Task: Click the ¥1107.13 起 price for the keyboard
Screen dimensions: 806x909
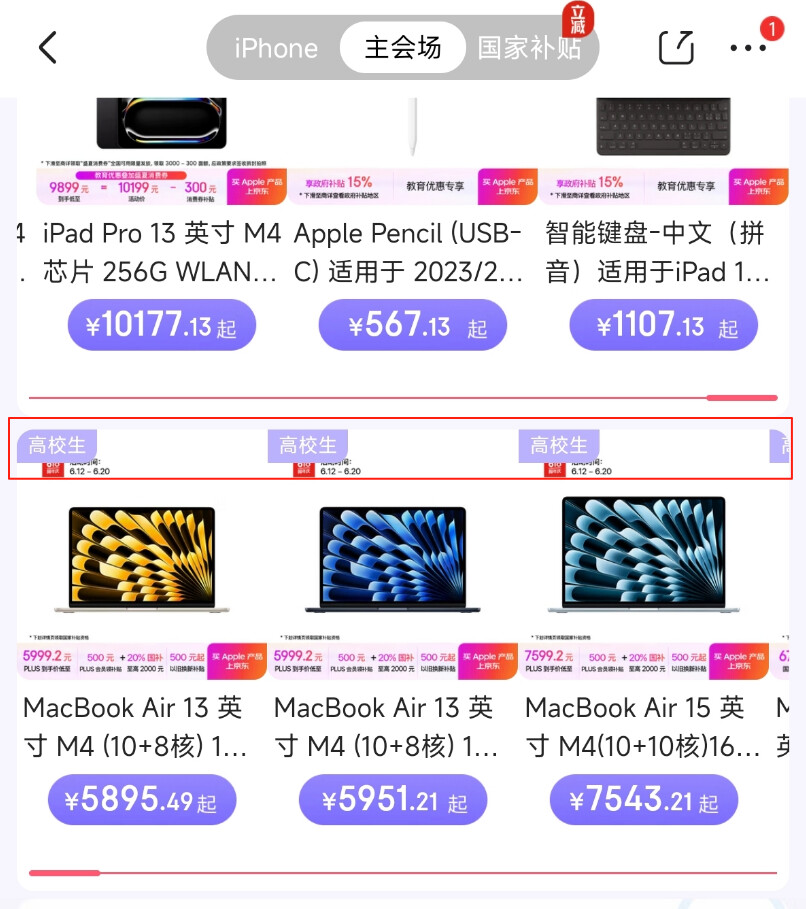Action: click(x=663, y=324)
